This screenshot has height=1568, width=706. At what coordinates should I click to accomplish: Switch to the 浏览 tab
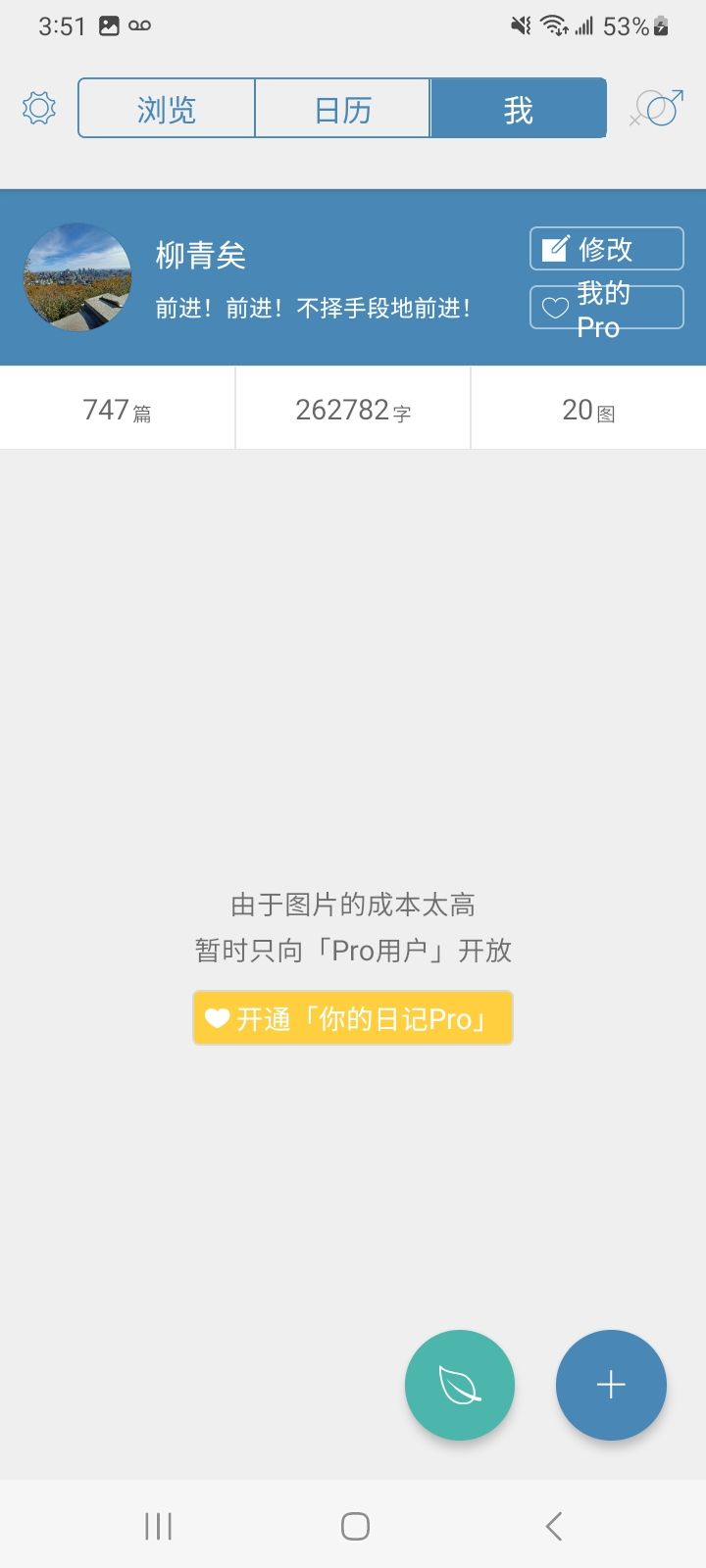[x=167, y=109]
